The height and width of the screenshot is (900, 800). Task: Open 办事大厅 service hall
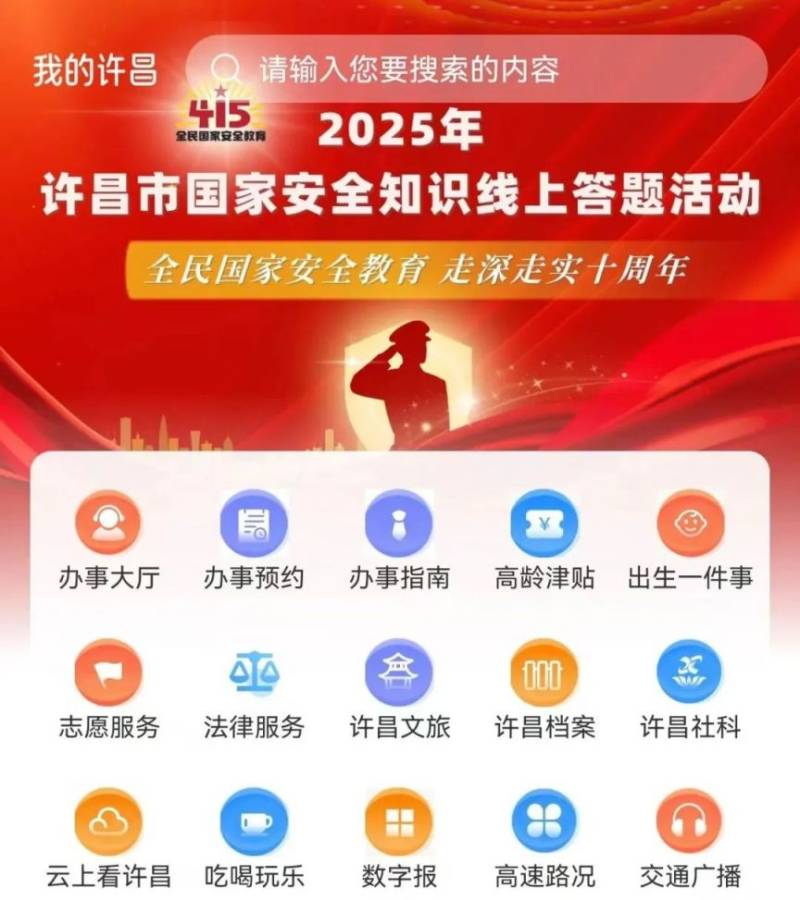pos(108,523)
